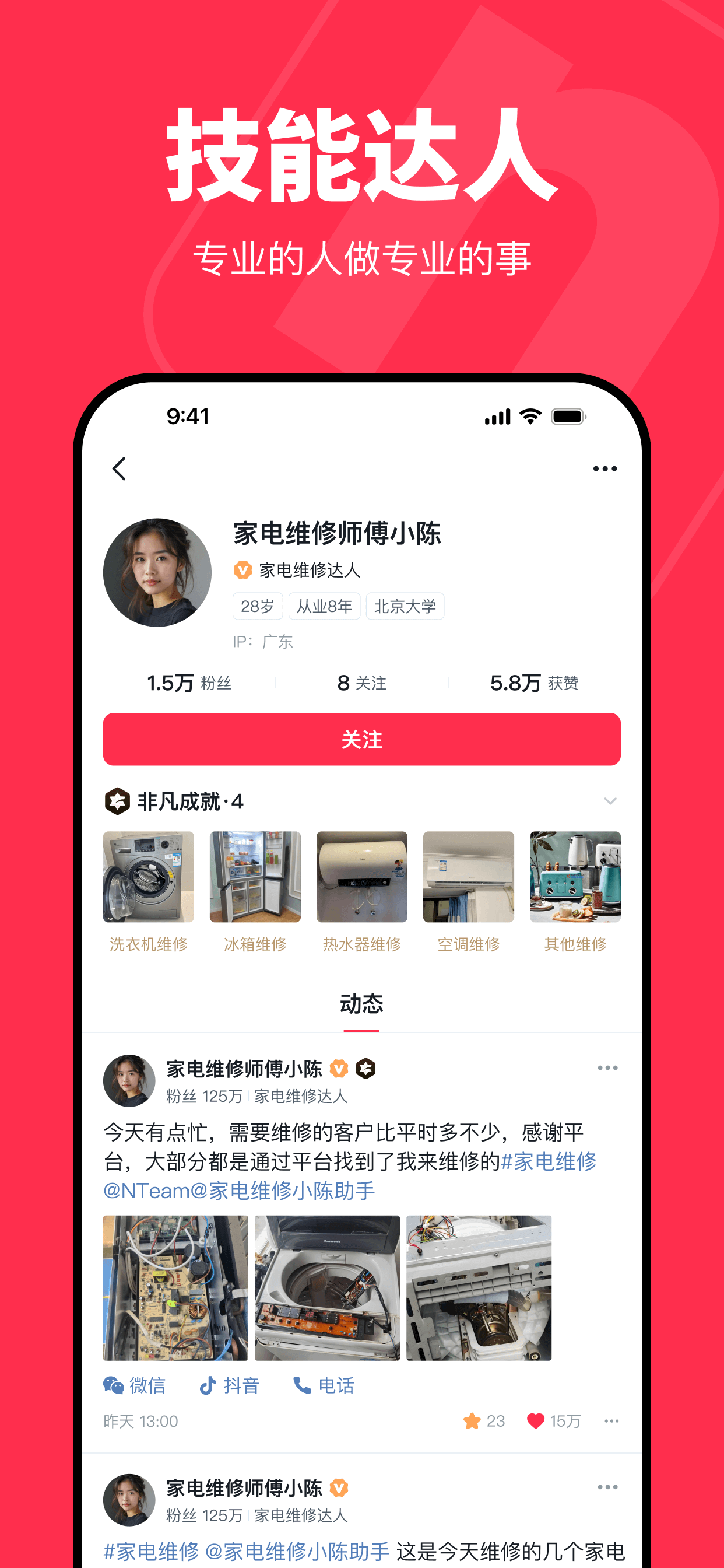Switch to the 动态 tab

point(362,1005)
